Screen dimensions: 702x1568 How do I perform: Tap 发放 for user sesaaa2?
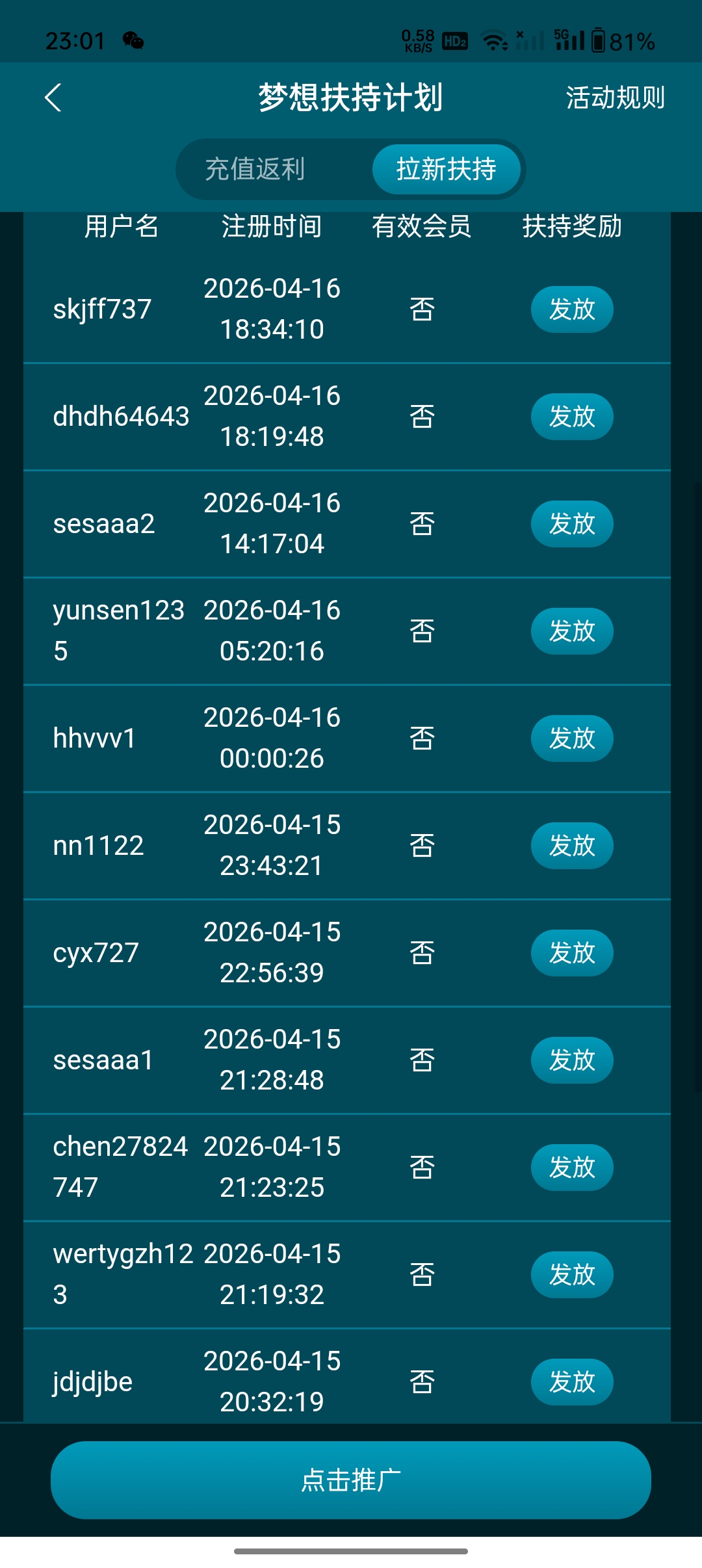tap(571, 524)
